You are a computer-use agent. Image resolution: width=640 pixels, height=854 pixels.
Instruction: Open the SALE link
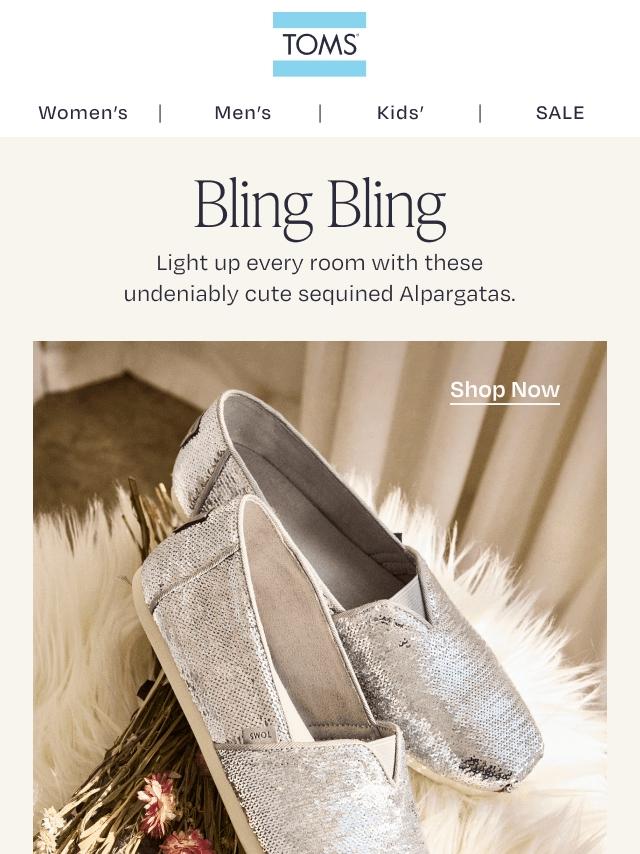click(560, 113)
